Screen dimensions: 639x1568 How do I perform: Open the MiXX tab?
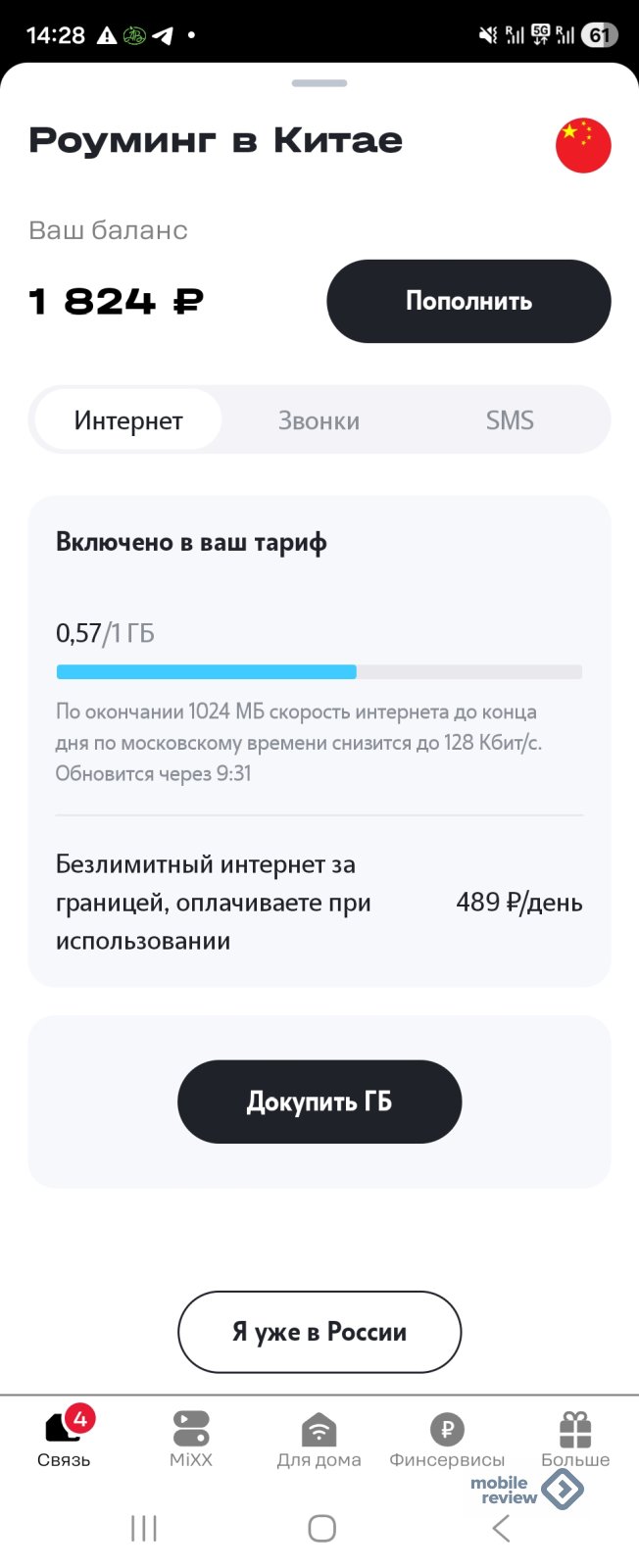191,1439
